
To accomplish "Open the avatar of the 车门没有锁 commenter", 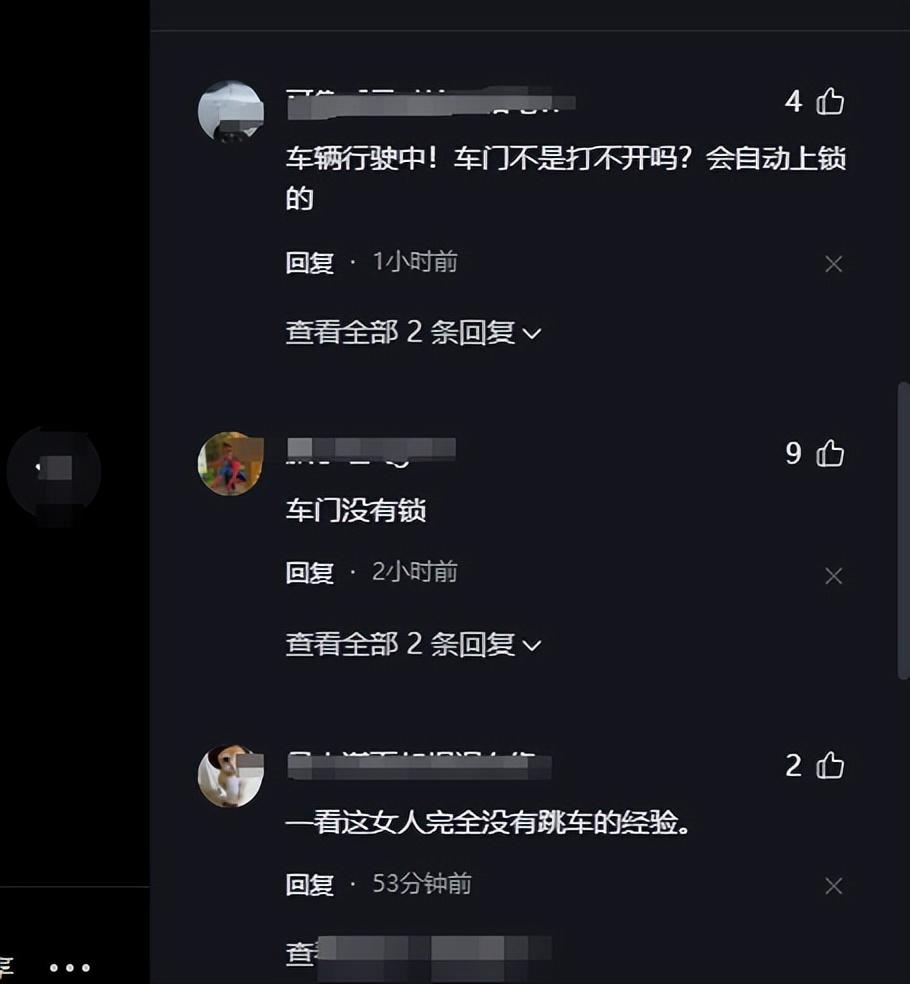I will point(230,463).
